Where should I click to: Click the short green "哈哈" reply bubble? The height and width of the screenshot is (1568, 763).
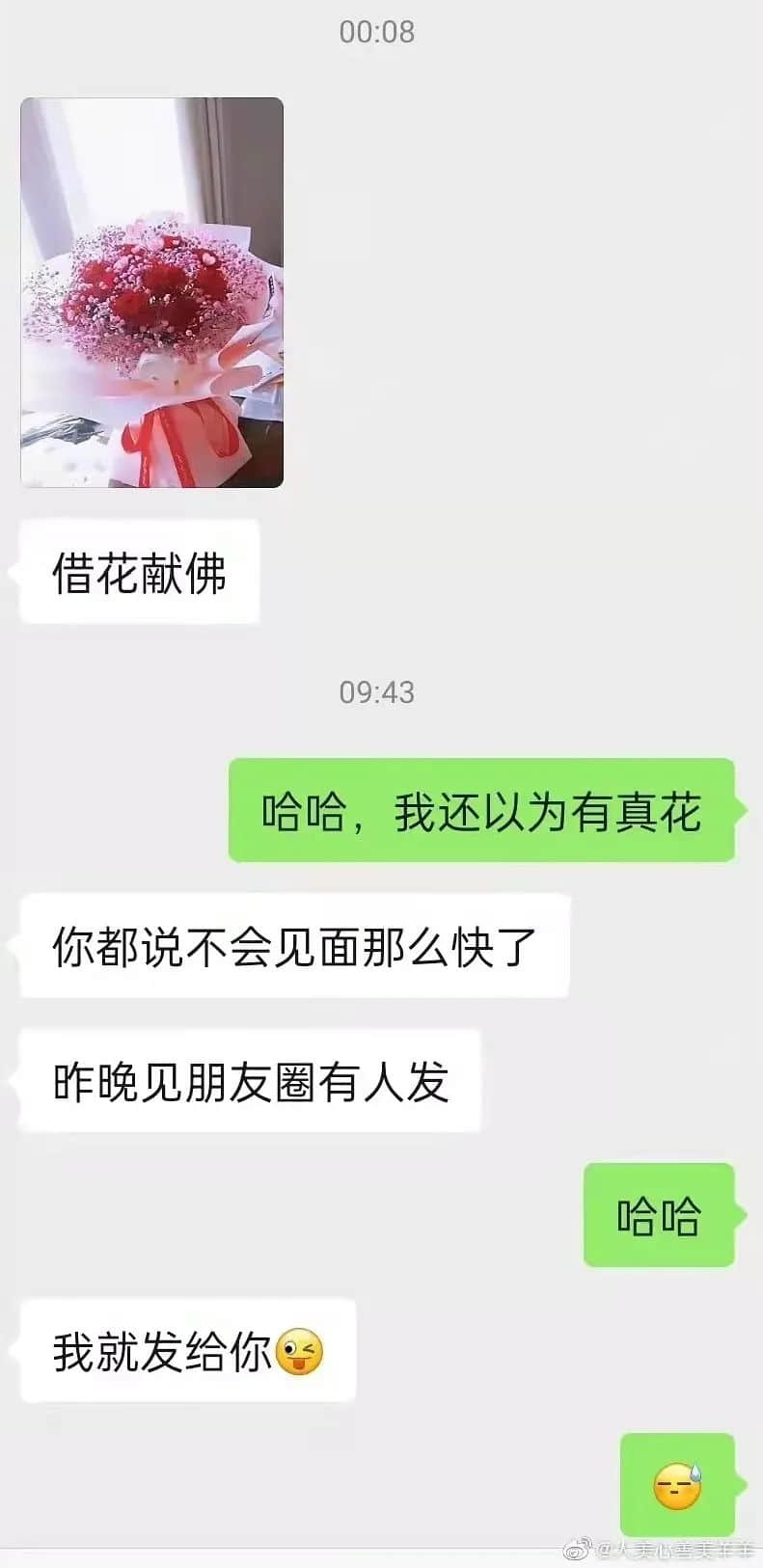[659, 1214]
